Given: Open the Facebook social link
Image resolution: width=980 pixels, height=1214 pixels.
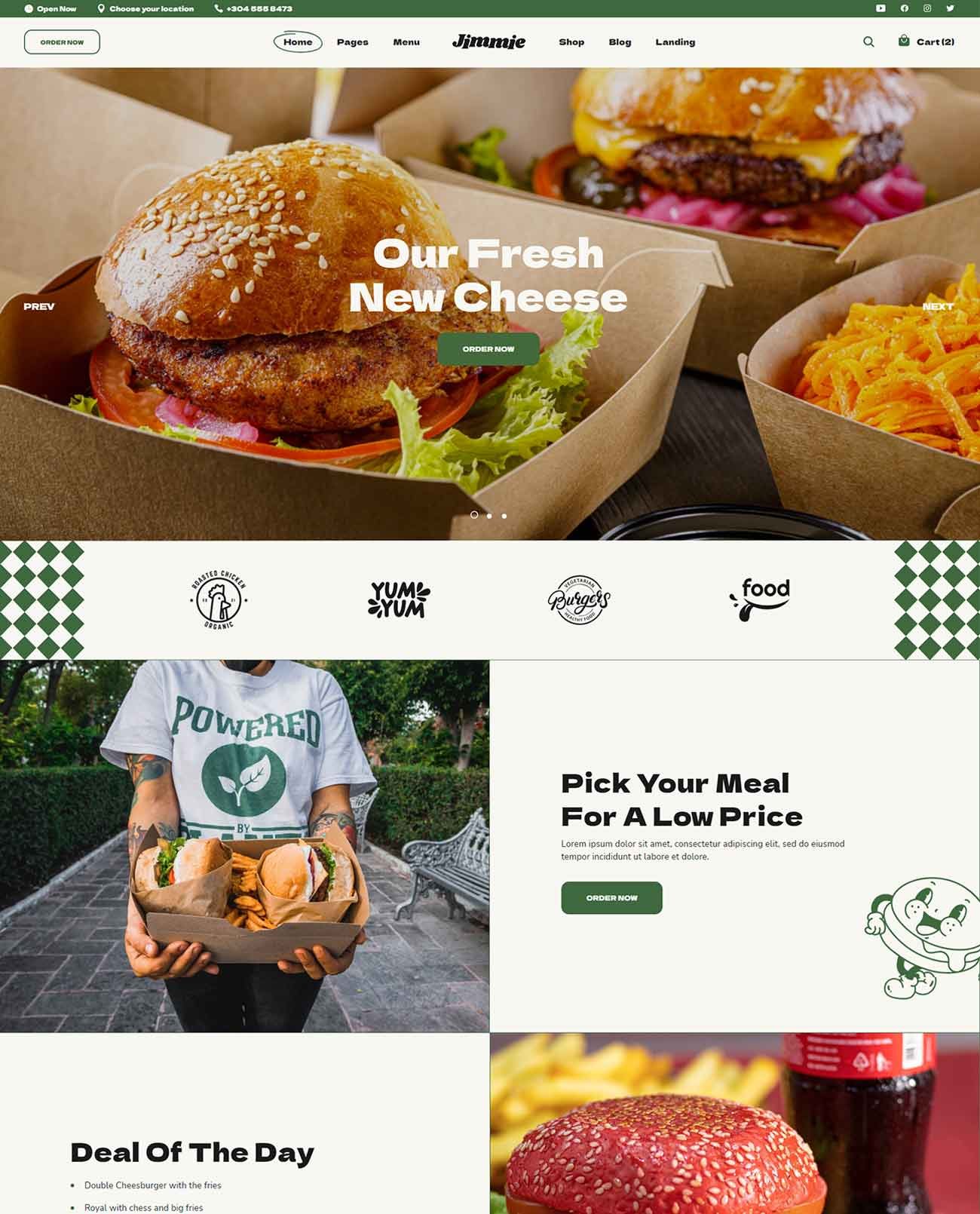Looking at the screenshot, I should coord(904,8).
